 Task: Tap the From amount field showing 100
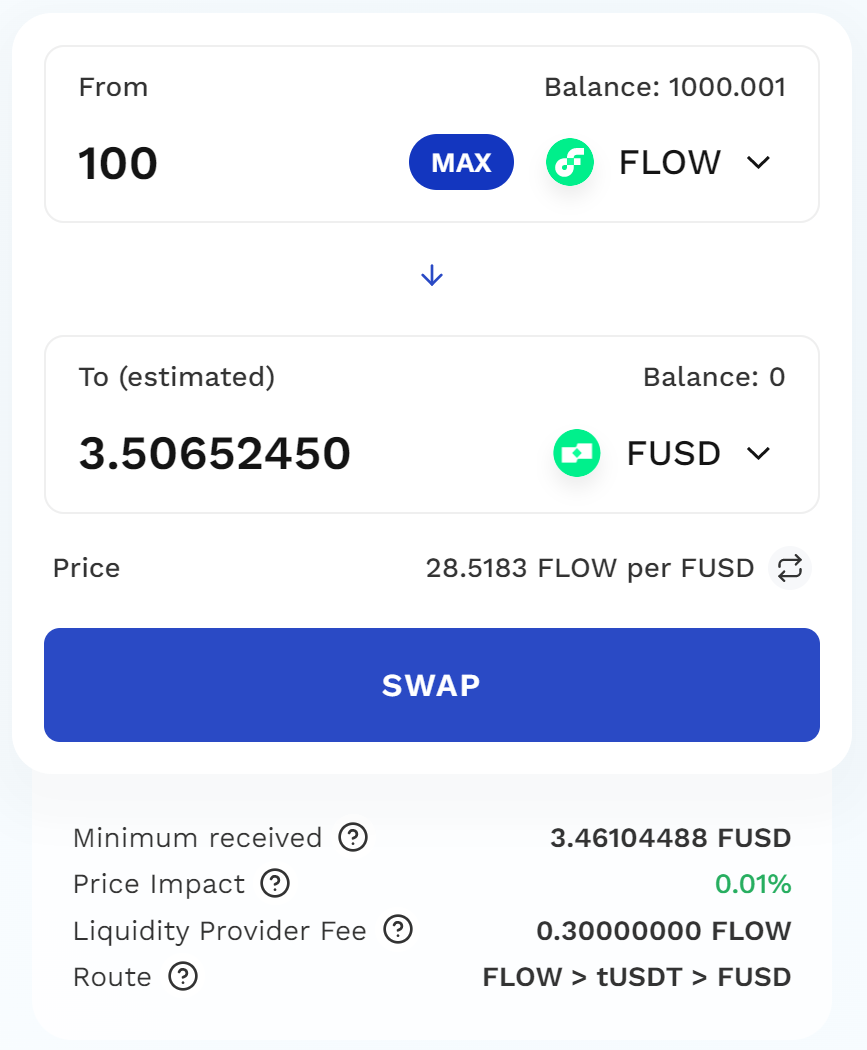(230, 163)
